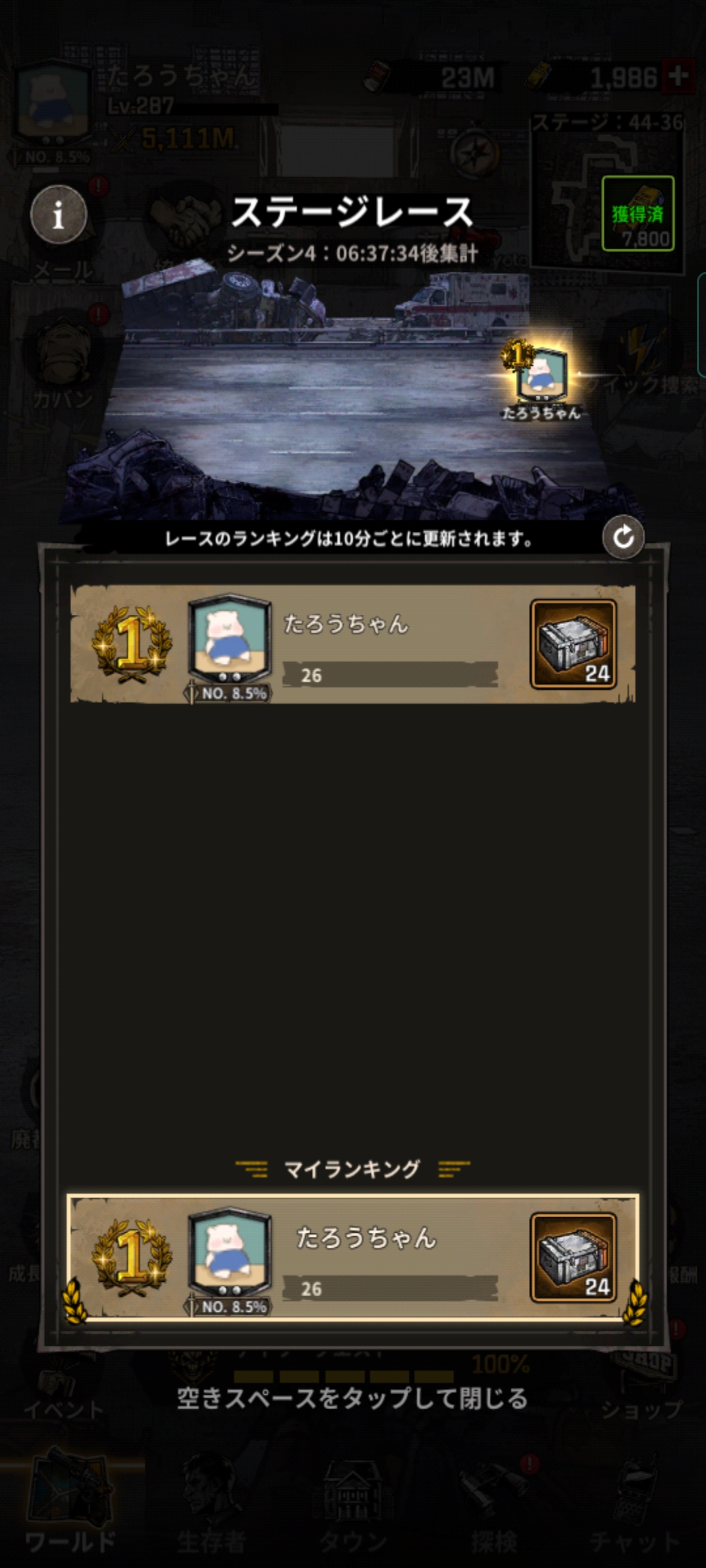This screenshot has height=1568, width=706.
Task: View たろうちゃん avatar in My Ranking row
Action: point(229,1253)
